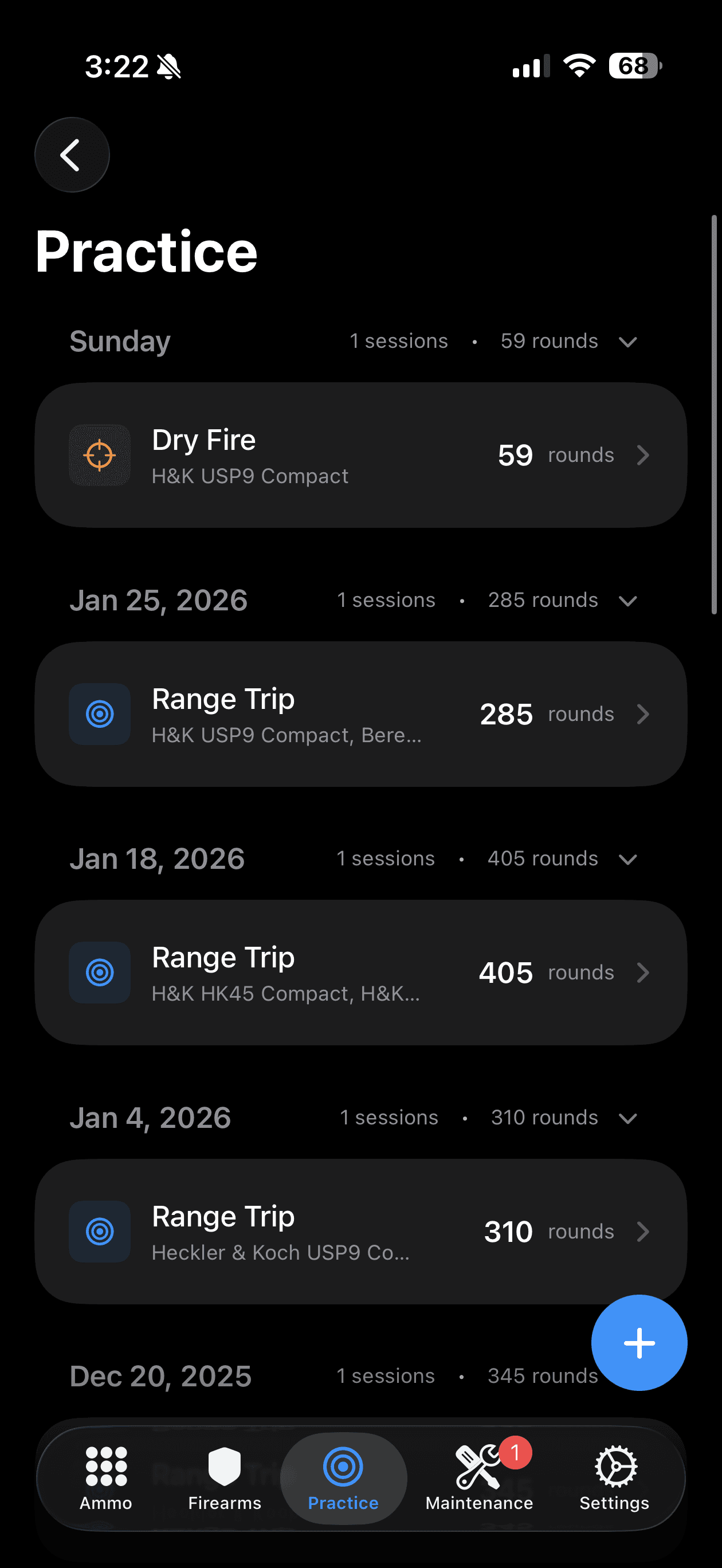
Task: Tap the chevron on the 310 rounds entry
Action: tap(643, 1232)
